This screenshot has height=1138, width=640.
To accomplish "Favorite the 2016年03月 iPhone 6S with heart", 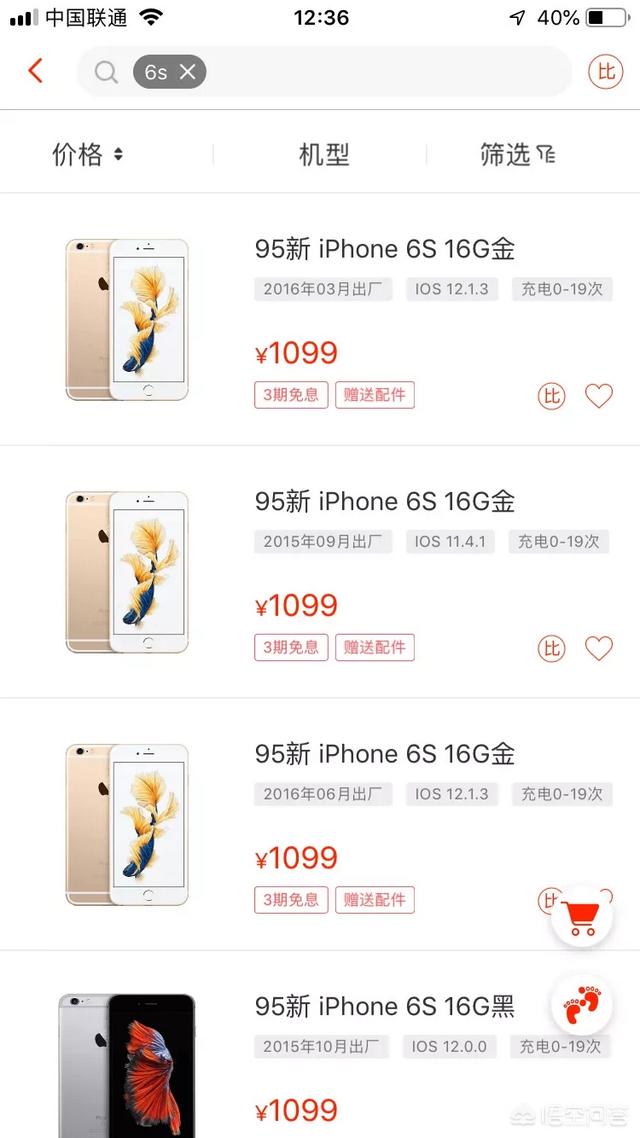I will [x=599, y=396].
